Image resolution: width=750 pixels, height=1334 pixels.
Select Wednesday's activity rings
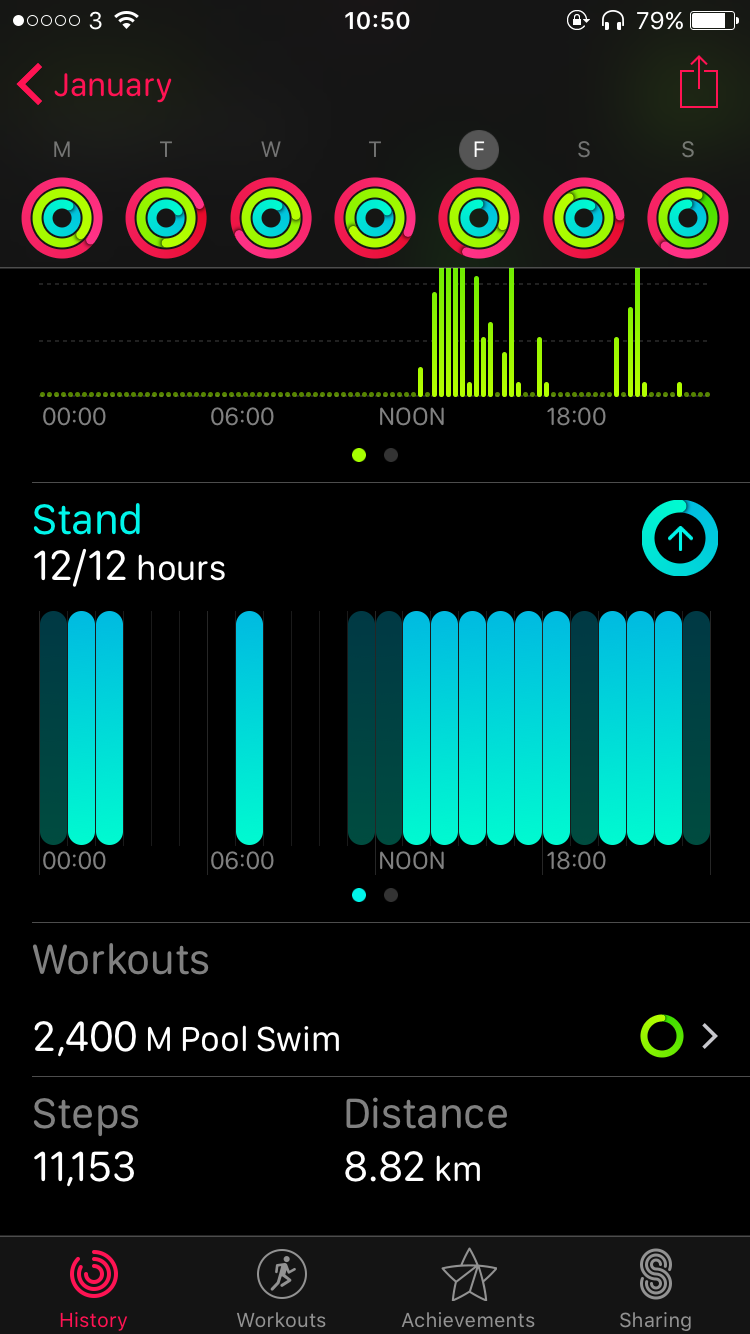(x=271, y=218)
